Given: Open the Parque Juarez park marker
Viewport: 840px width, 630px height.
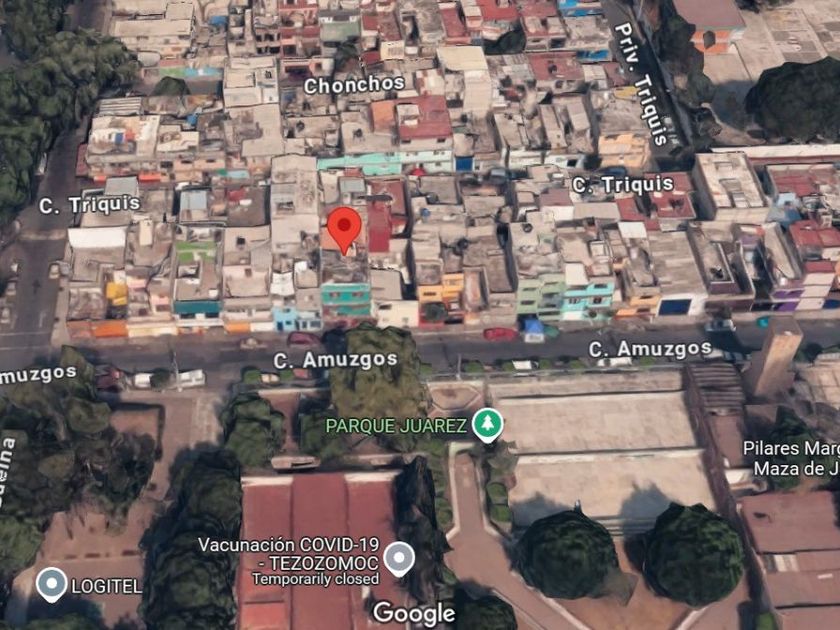Looking at the screenshot, I should pos(488,425).
